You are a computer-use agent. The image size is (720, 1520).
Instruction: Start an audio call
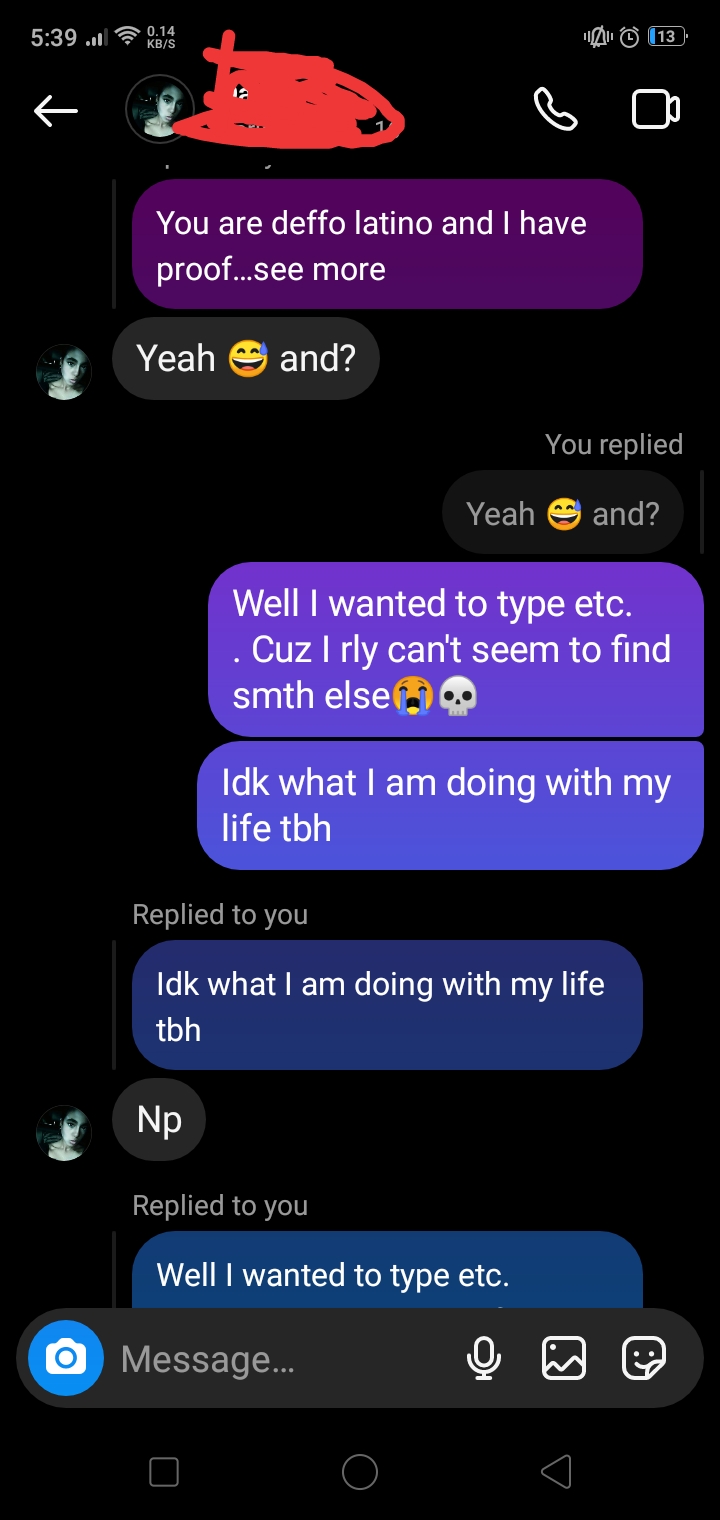click(555, 110)
